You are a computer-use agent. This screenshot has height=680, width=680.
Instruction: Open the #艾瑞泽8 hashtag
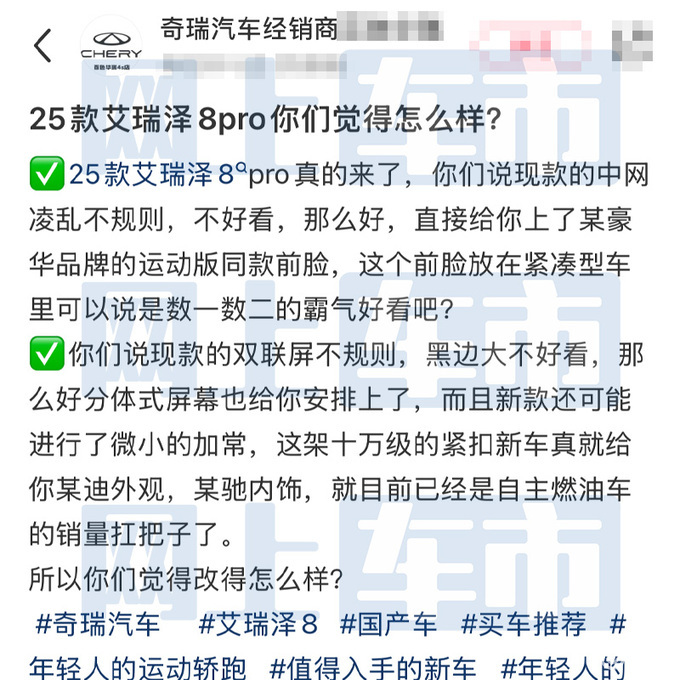(x=257, y=626)
